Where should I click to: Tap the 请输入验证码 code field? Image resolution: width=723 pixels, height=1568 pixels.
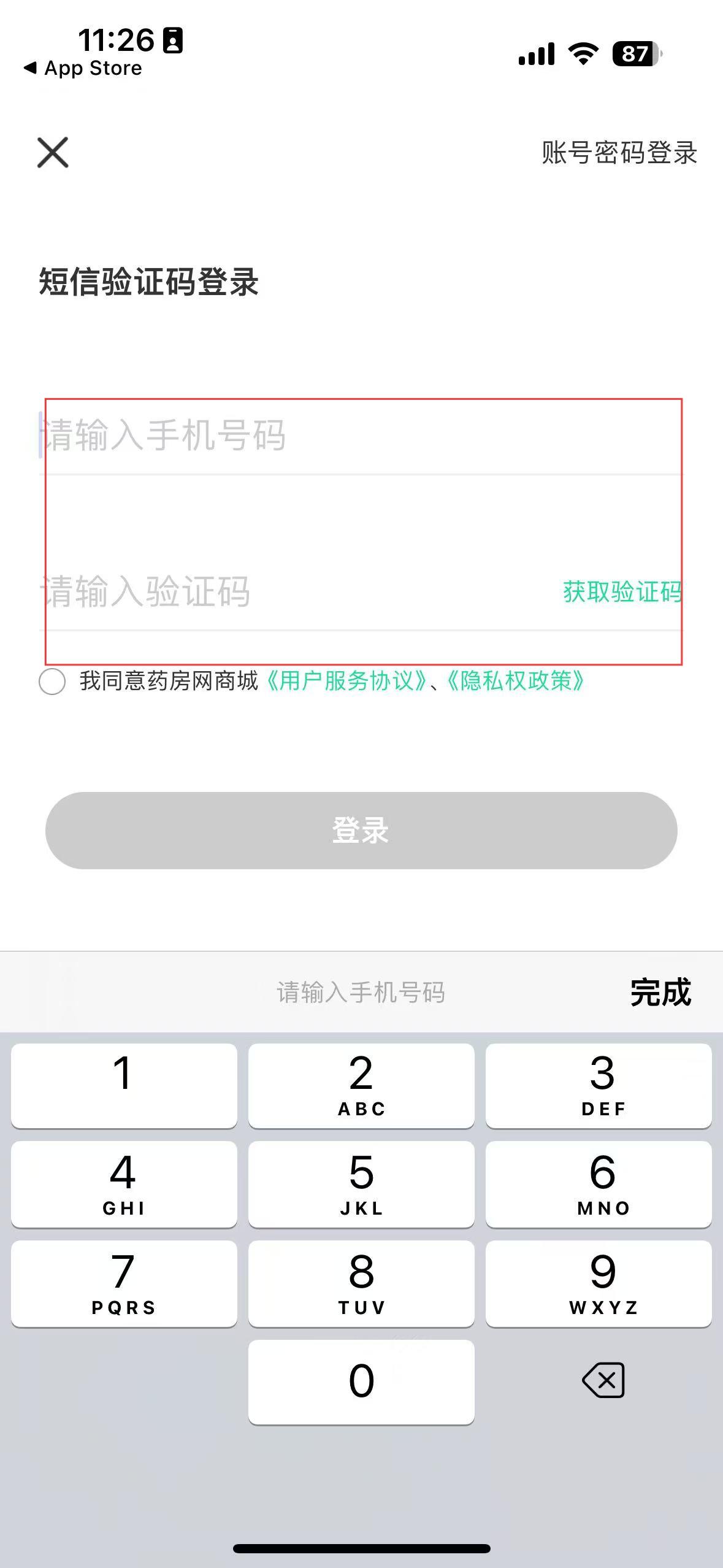276,592
